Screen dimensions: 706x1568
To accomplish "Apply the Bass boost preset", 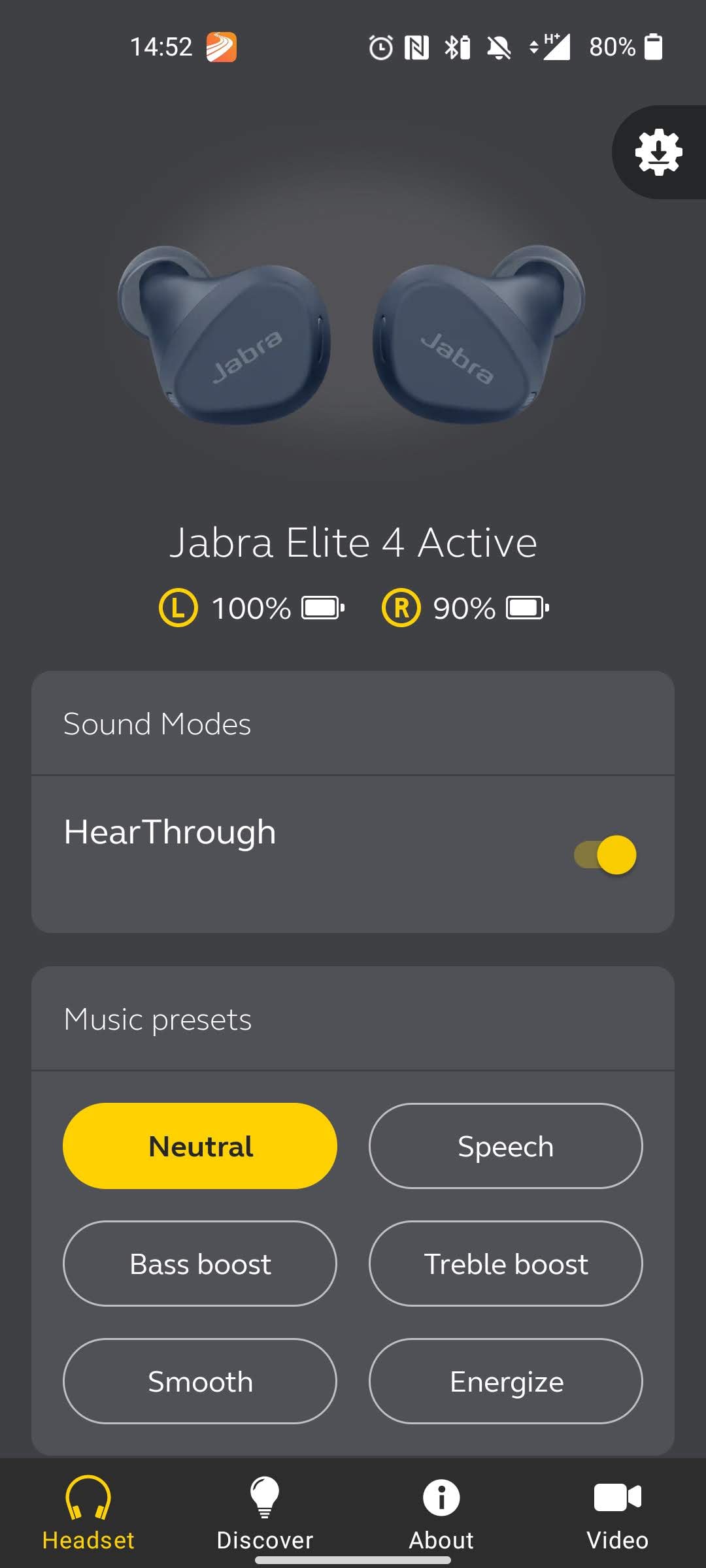I will coord(200,1264).
